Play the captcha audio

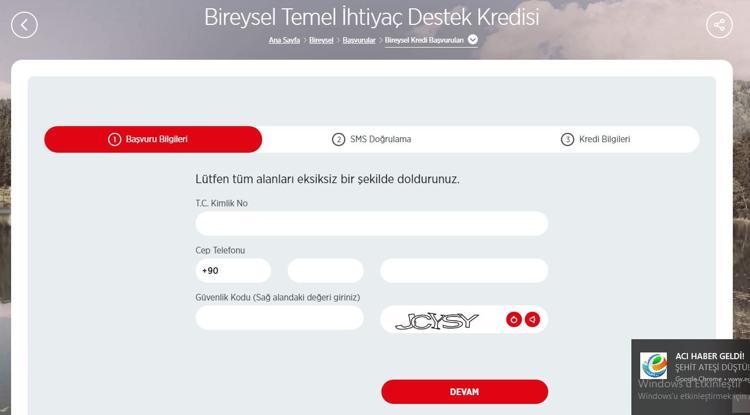pos(532,320)
